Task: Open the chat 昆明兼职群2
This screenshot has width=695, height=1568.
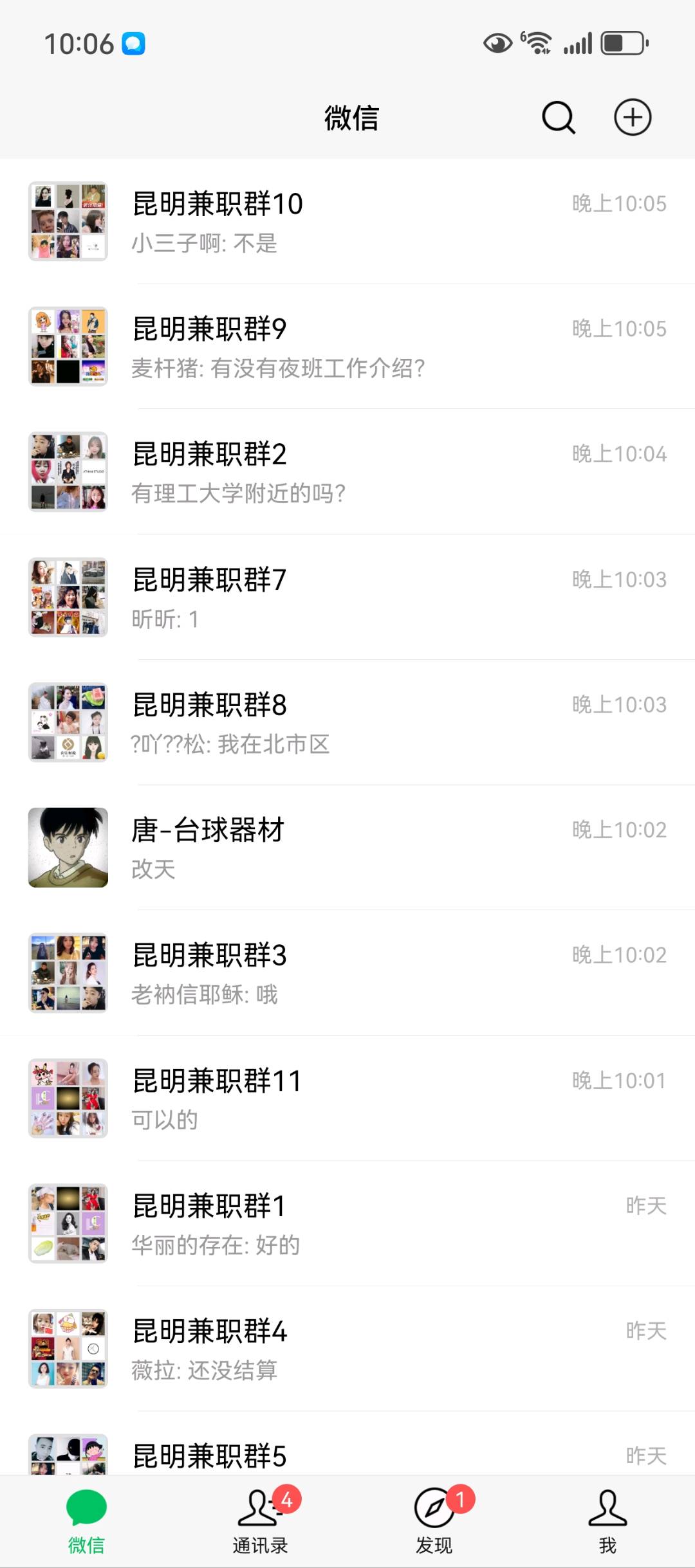Action: (347, 471)
